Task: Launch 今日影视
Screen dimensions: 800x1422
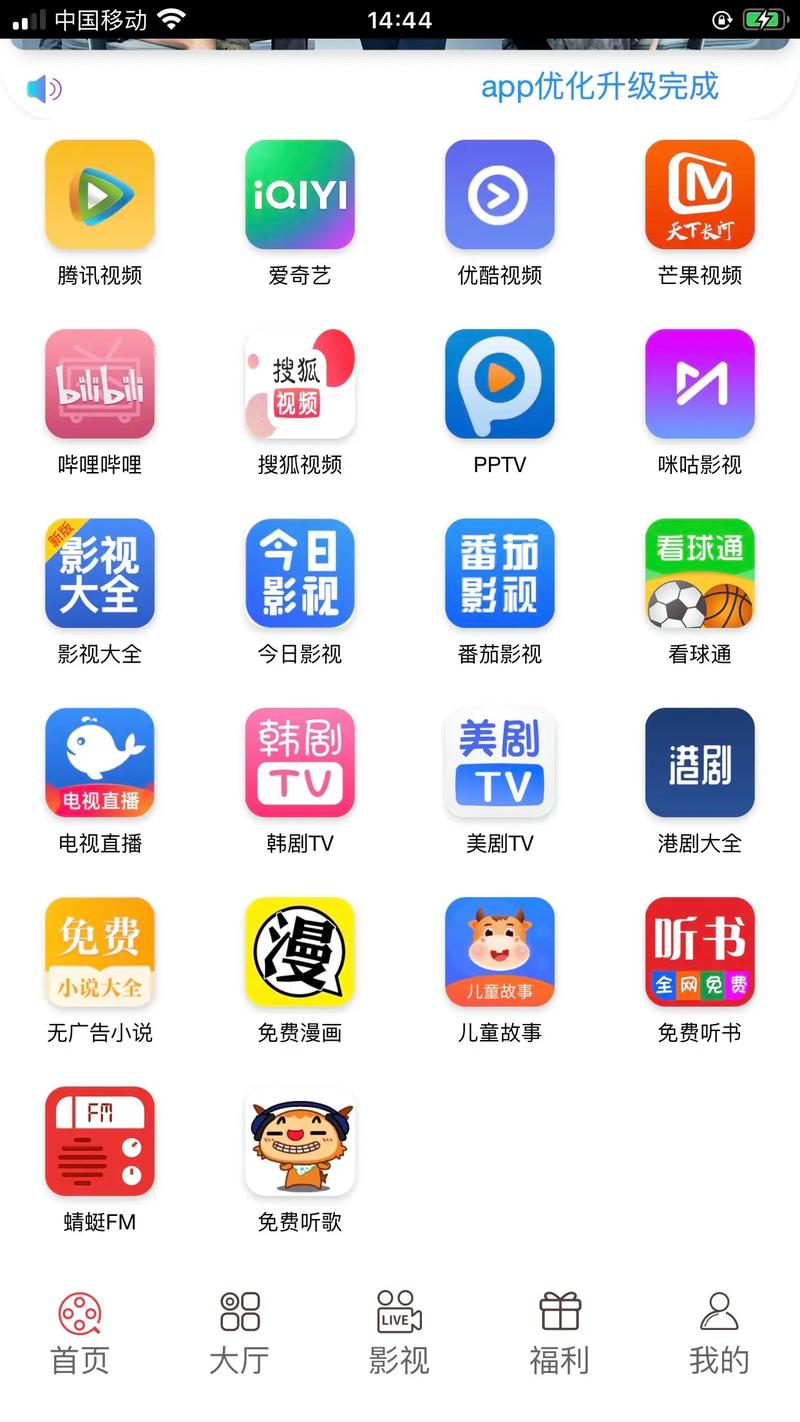Action: tap(300, 573)
